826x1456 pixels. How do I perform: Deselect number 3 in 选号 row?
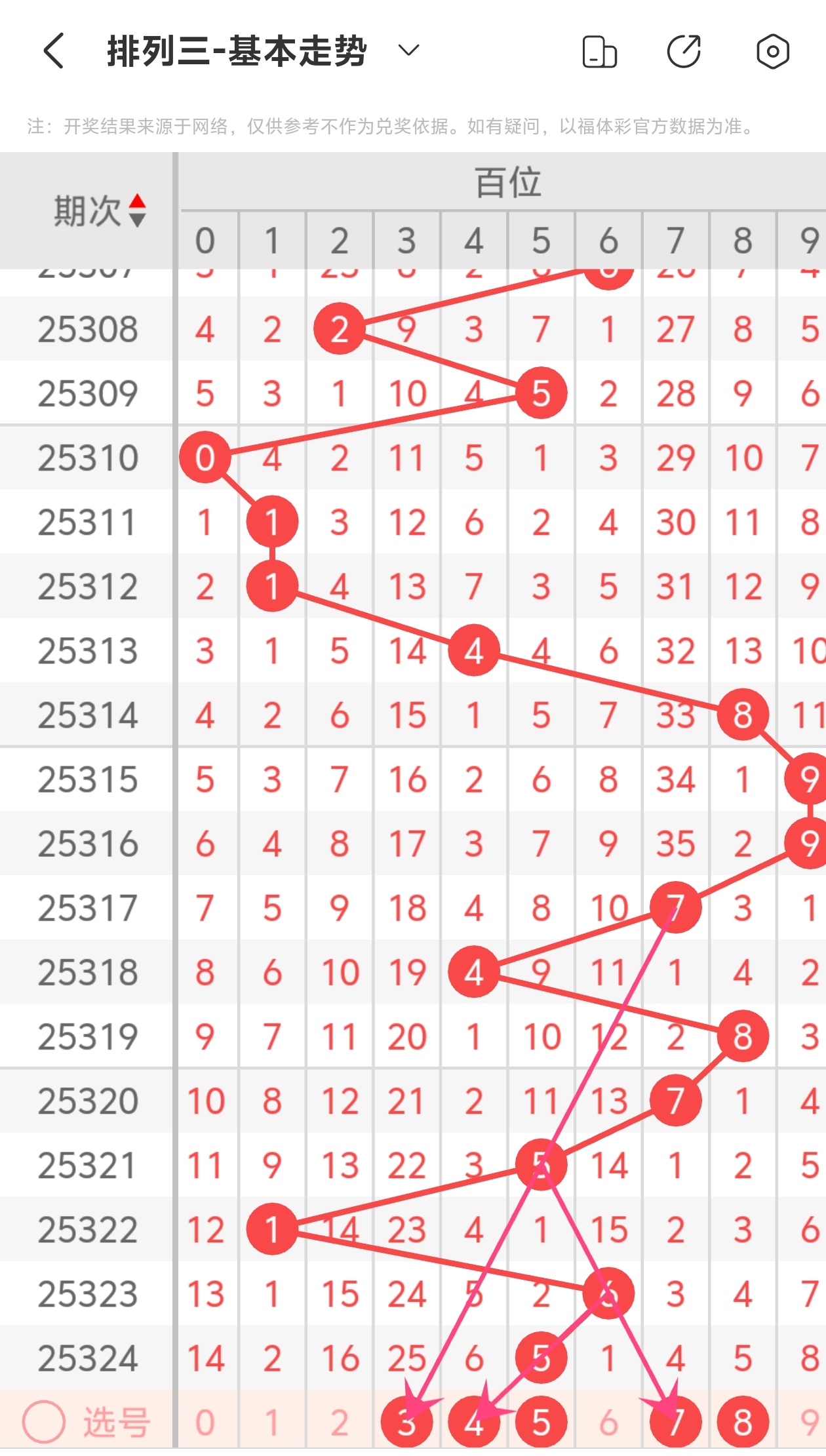point(406,1423)
